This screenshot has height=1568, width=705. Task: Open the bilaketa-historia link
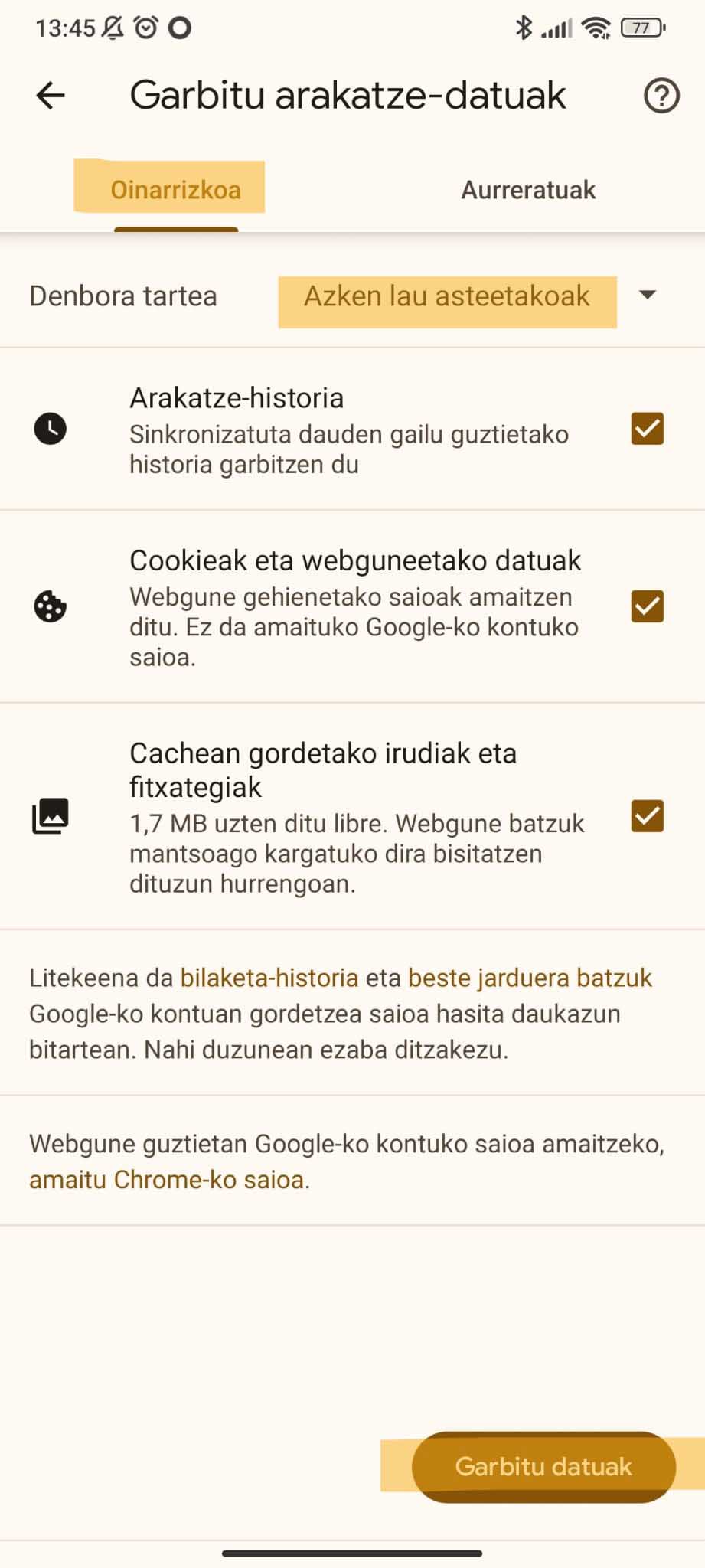[269, 978]
